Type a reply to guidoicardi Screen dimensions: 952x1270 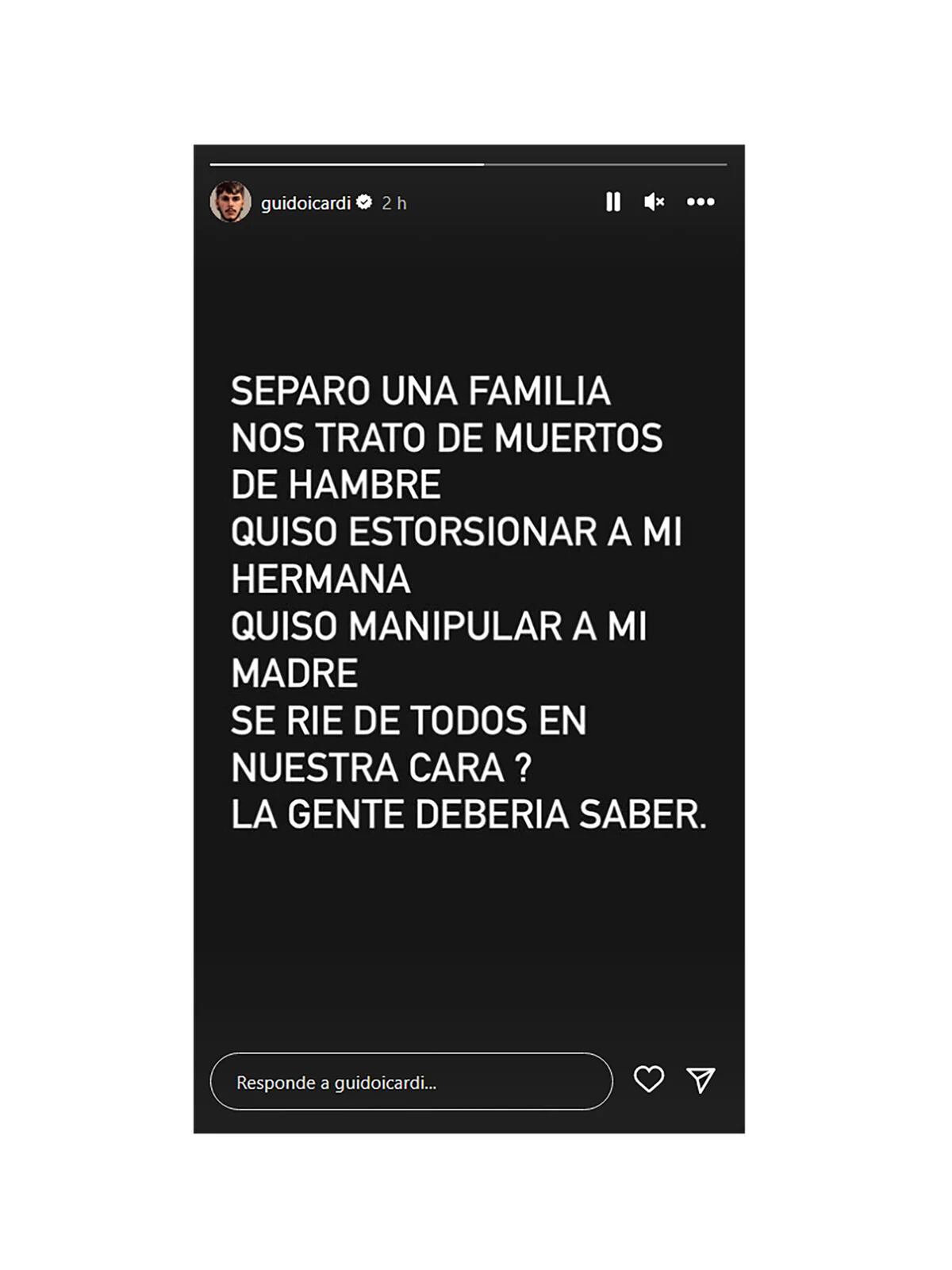click(x=411, y=1082)
